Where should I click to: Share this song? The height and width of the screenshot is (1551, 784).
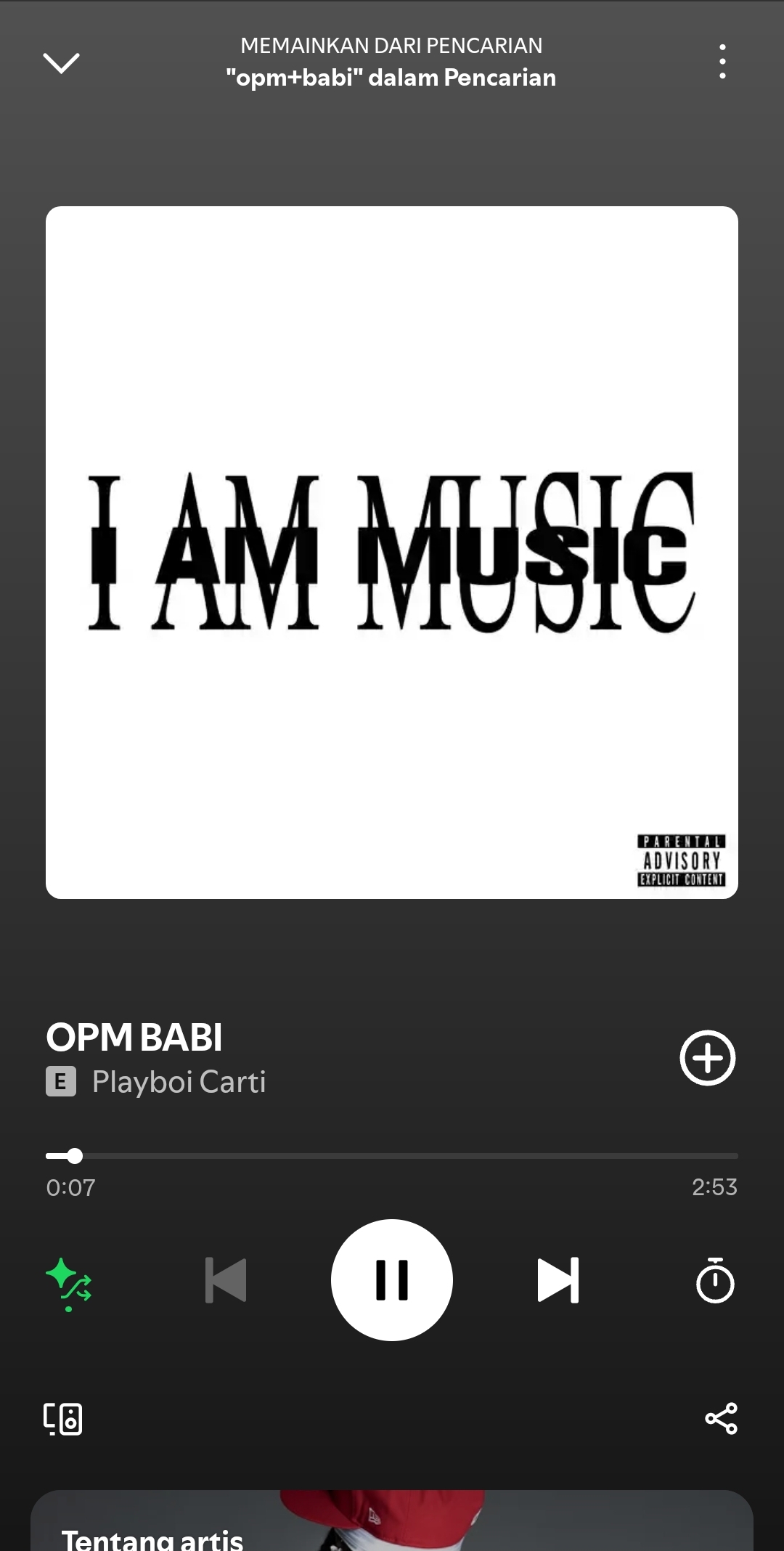(x=721, y=1418)
